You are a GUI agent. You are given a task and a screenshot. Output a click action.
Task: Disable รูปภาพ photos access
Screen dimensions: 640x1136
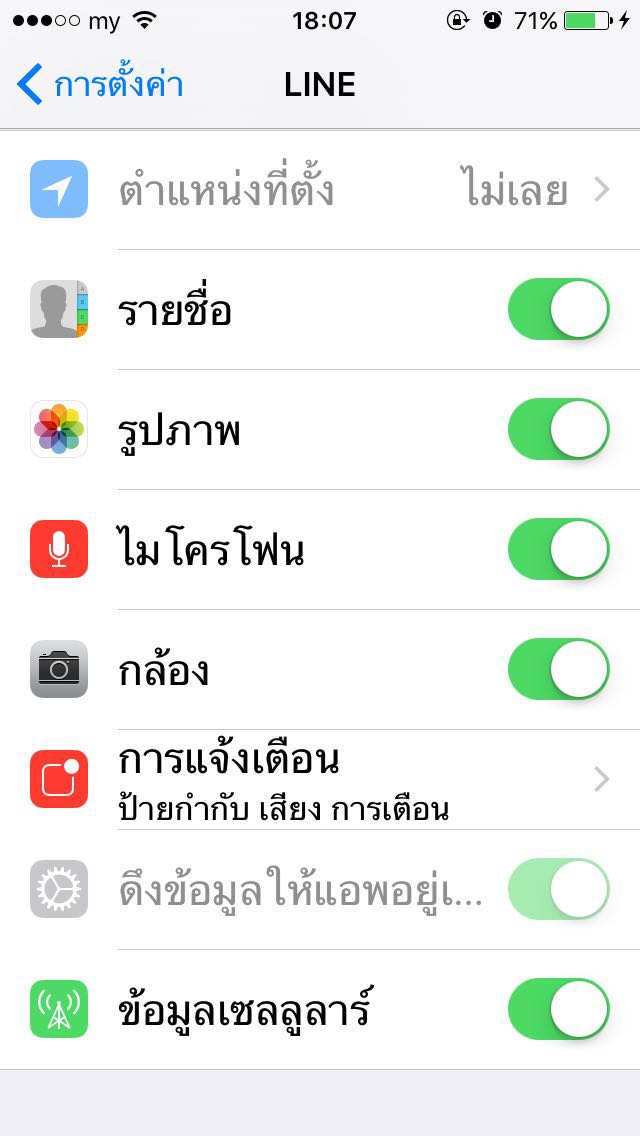(558, 430)
